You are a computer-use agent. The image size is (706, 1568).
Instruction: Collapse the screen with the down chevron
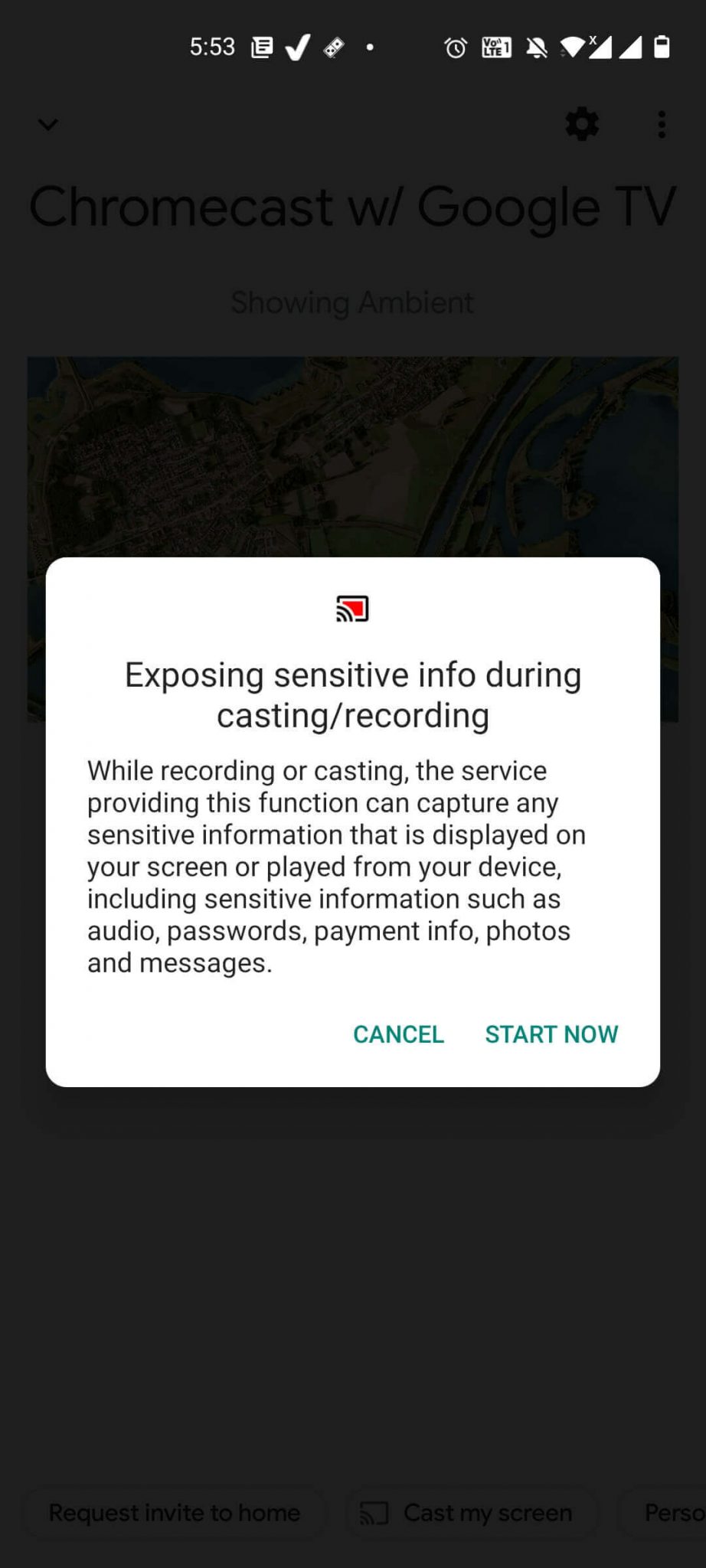[47, 124]
